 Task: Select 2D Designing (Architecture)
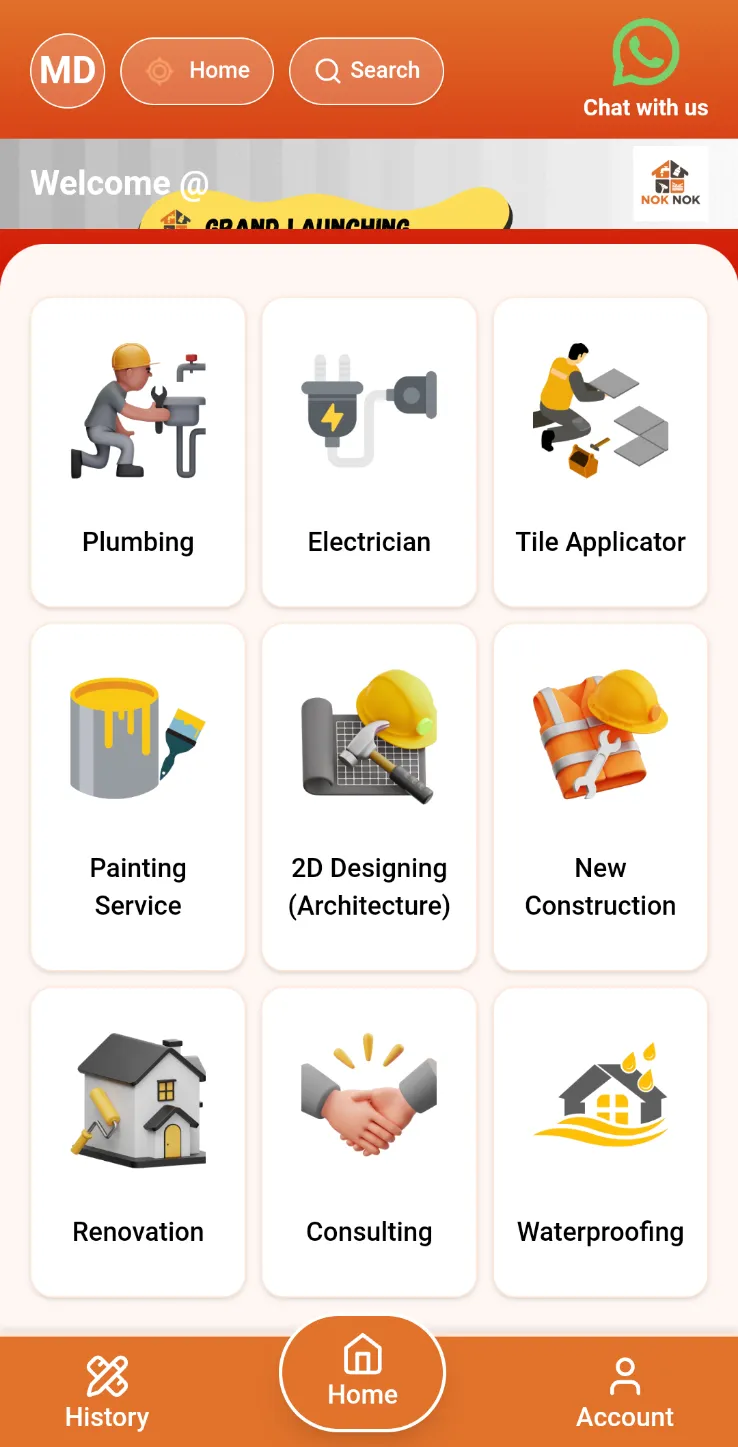click(369, 797)
